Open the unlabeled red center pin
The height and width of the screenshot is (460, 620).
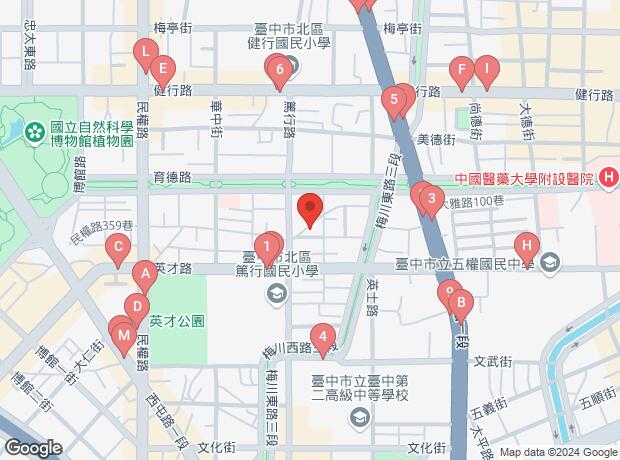[x=311, y=210]
